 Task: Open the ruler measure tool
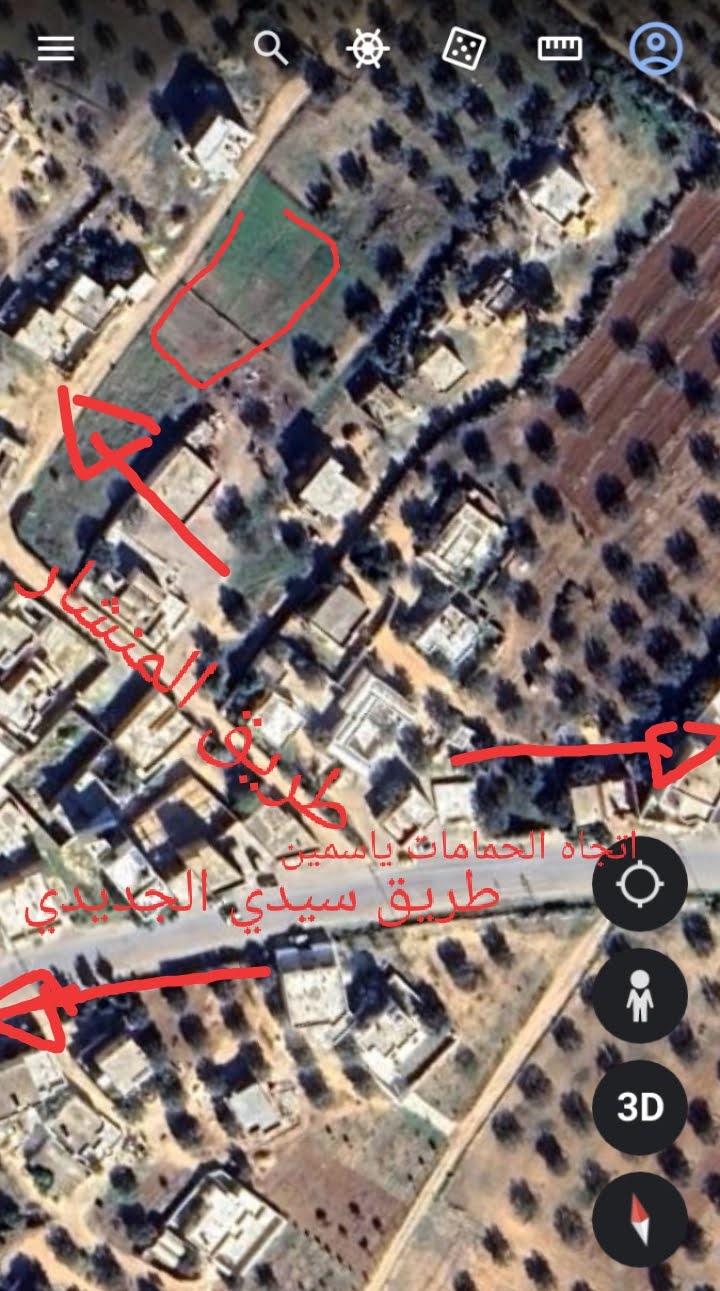click(560, 48)
